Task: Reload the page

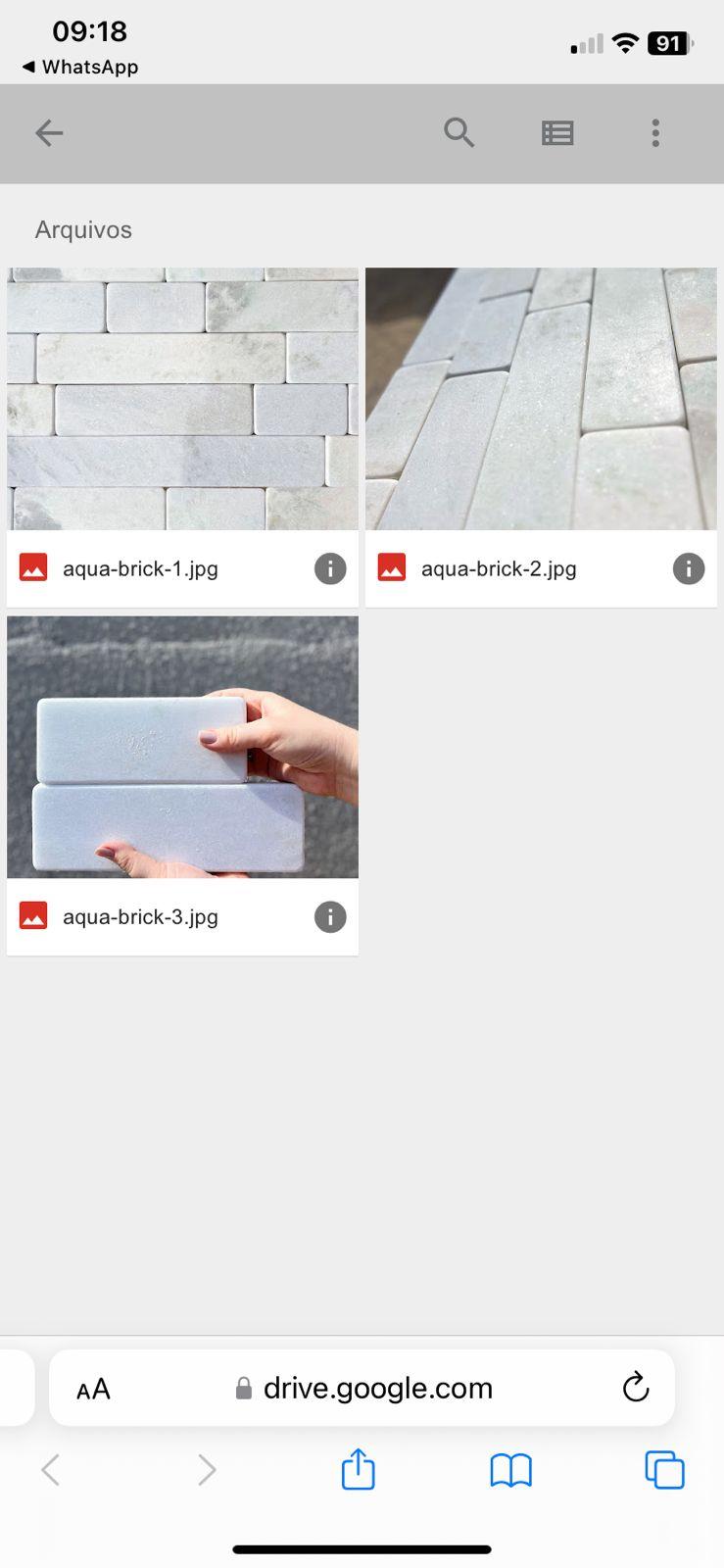Action: coord(636,1388)
